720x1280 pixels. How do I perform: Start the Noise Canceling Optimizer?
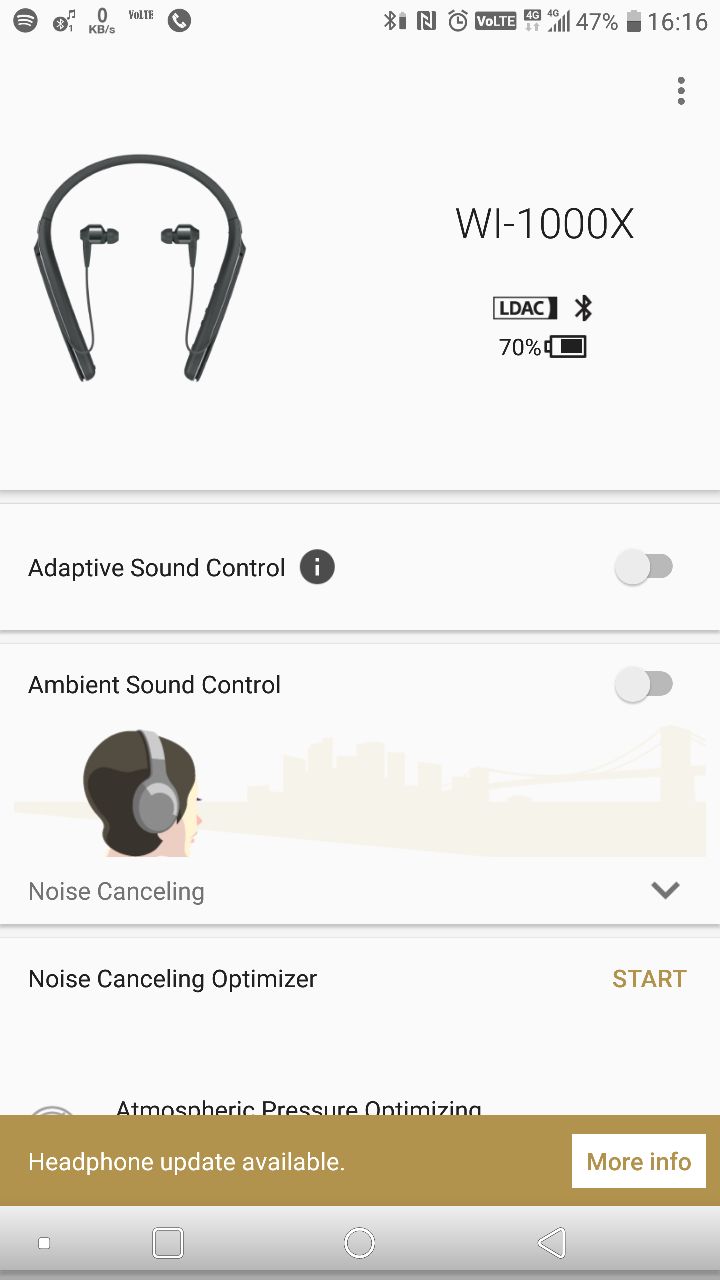(649, 979)
